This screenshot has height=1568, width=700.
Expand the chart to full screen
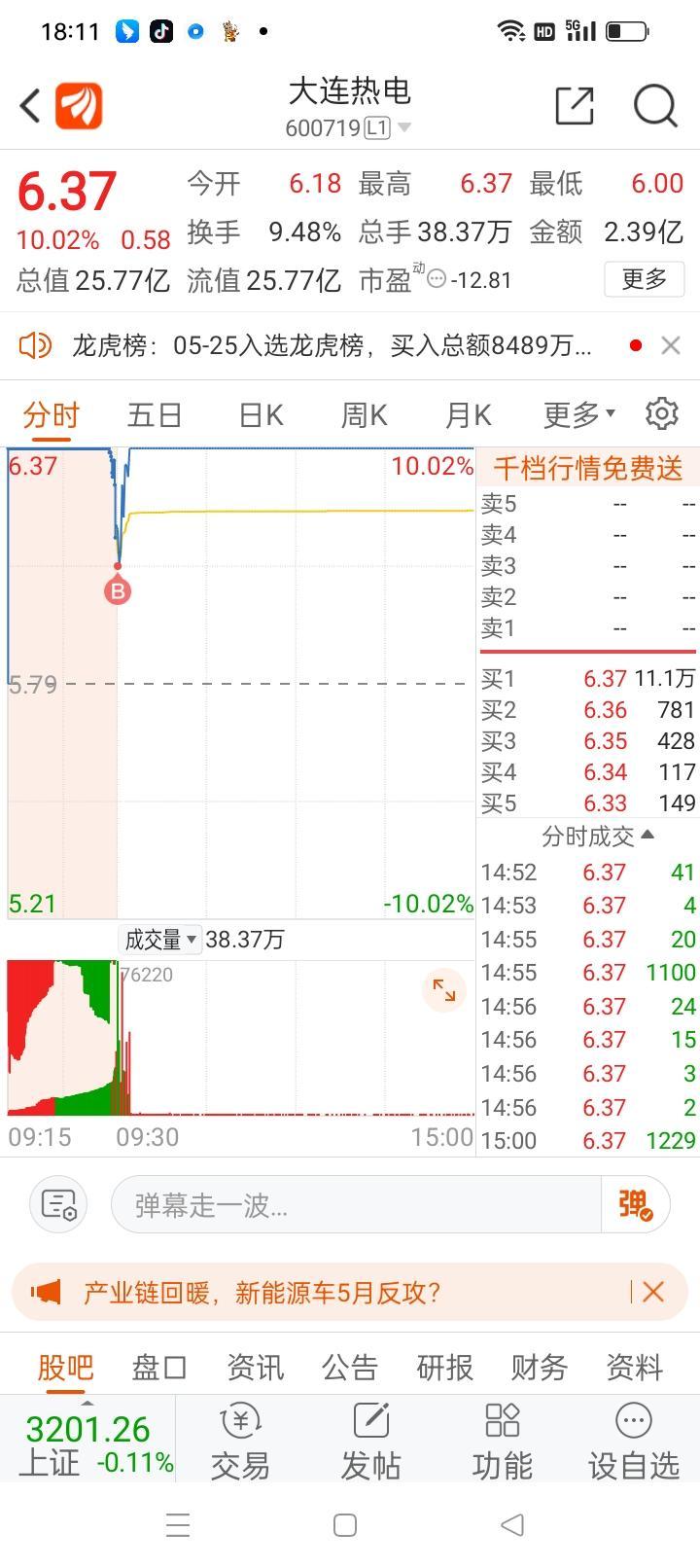[x=444, y=990]
